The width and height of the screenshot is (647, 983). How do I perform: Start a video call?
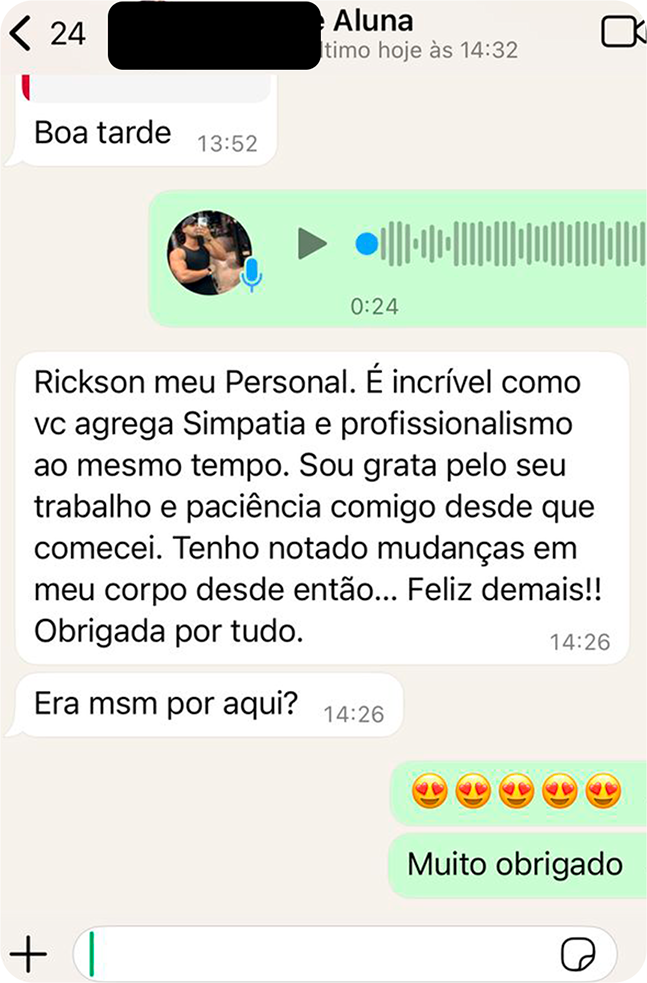(623, 33)
